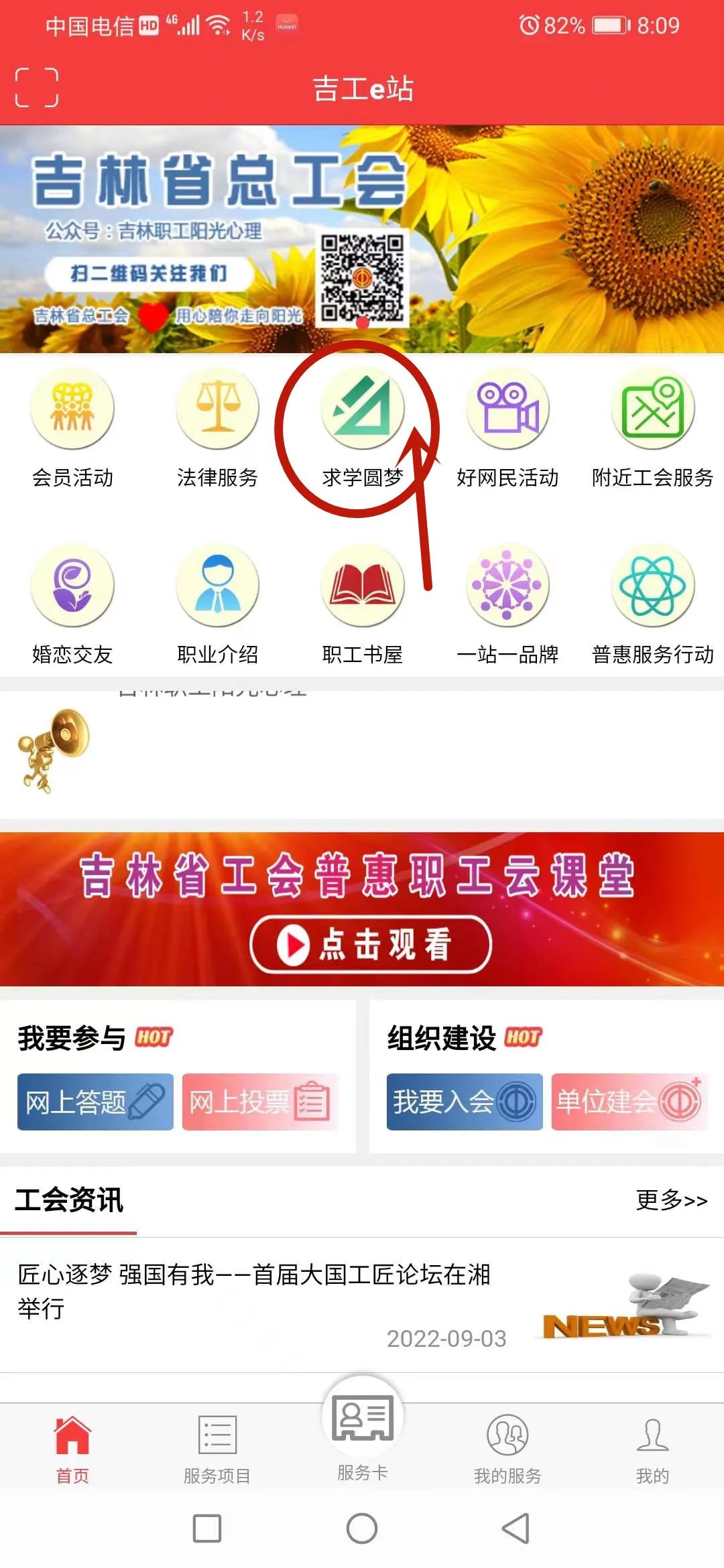
Task: View 更多 union news
Action: [x=671, y=1200]
